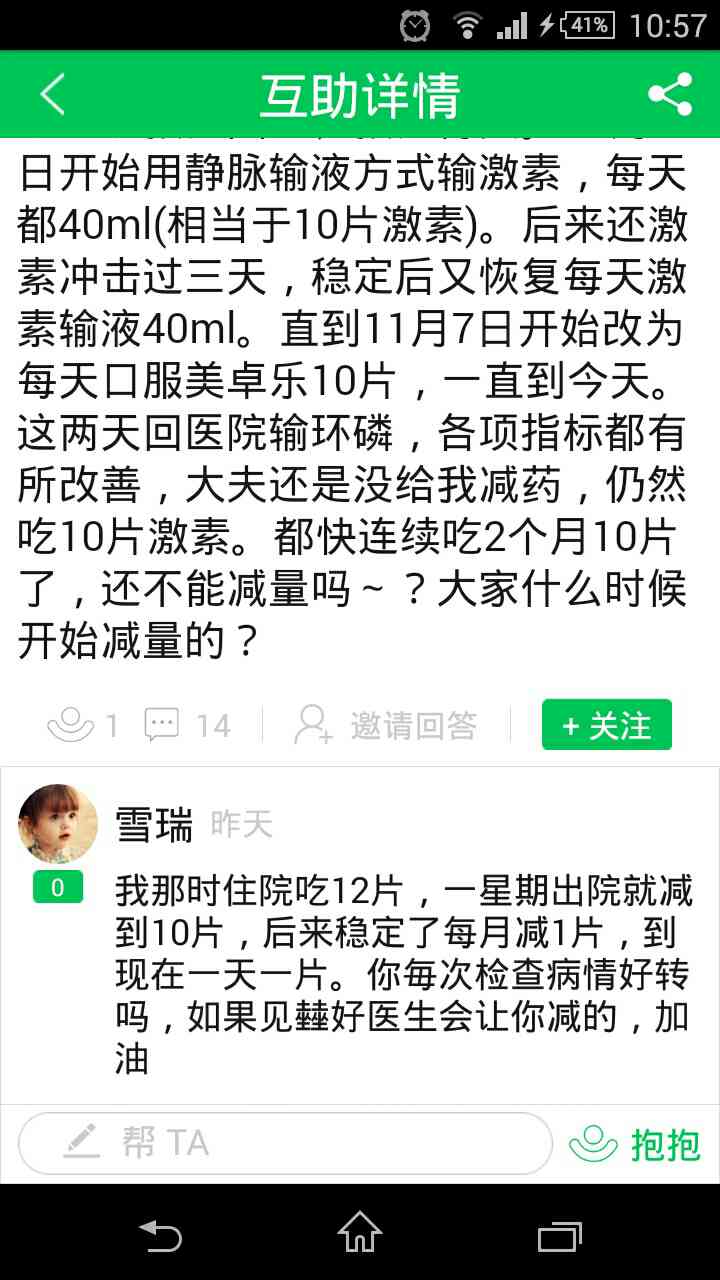Send a hug with 抱抱
This screenshot has width=720, height=1280.
click(635, 1144)
